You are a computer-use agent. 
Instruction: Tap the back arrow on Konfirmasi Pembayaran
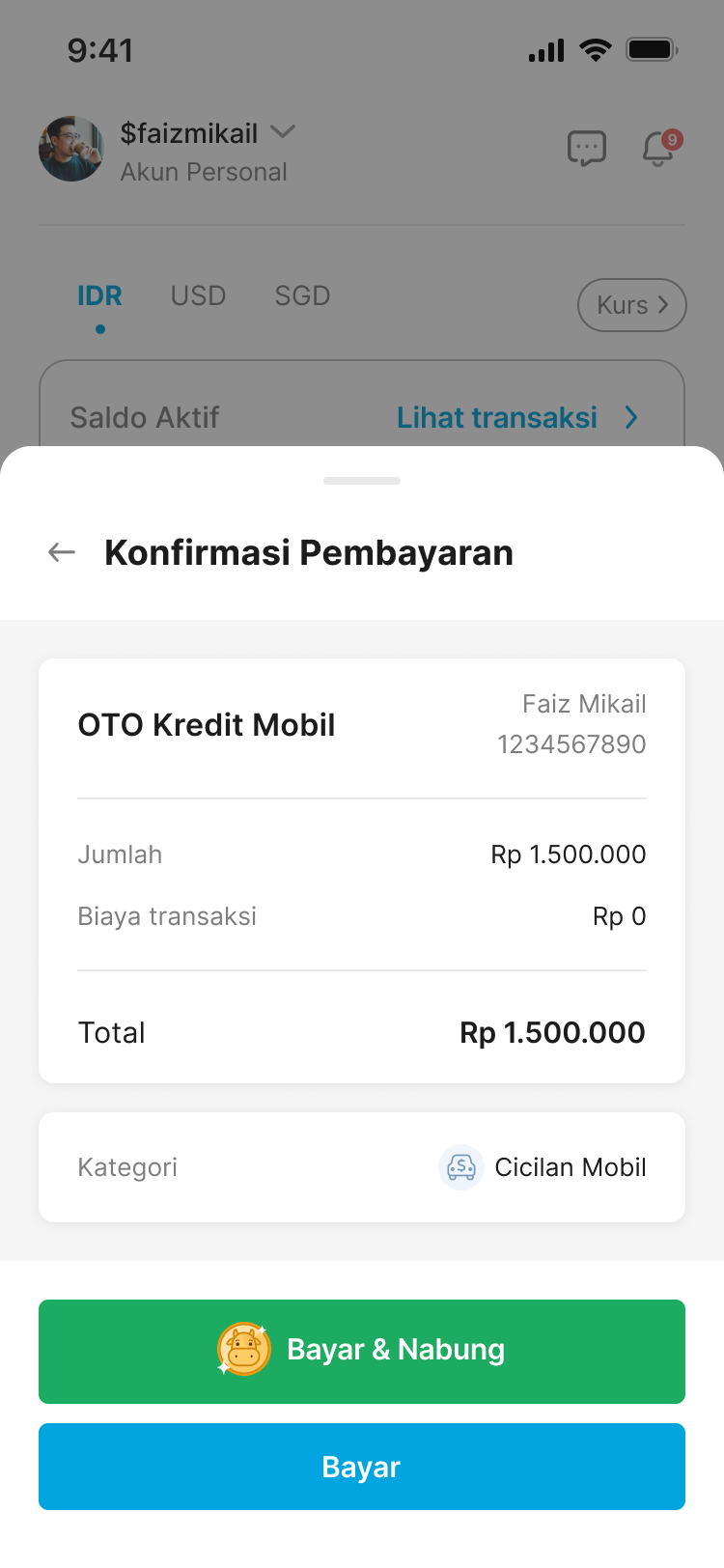[60, 551]
